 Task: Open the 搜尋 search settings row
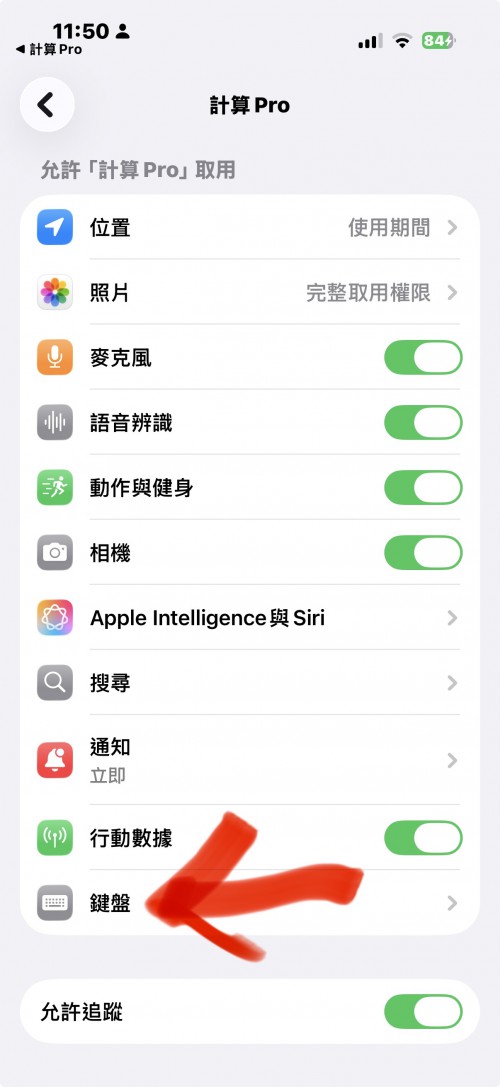click(250, 683)
